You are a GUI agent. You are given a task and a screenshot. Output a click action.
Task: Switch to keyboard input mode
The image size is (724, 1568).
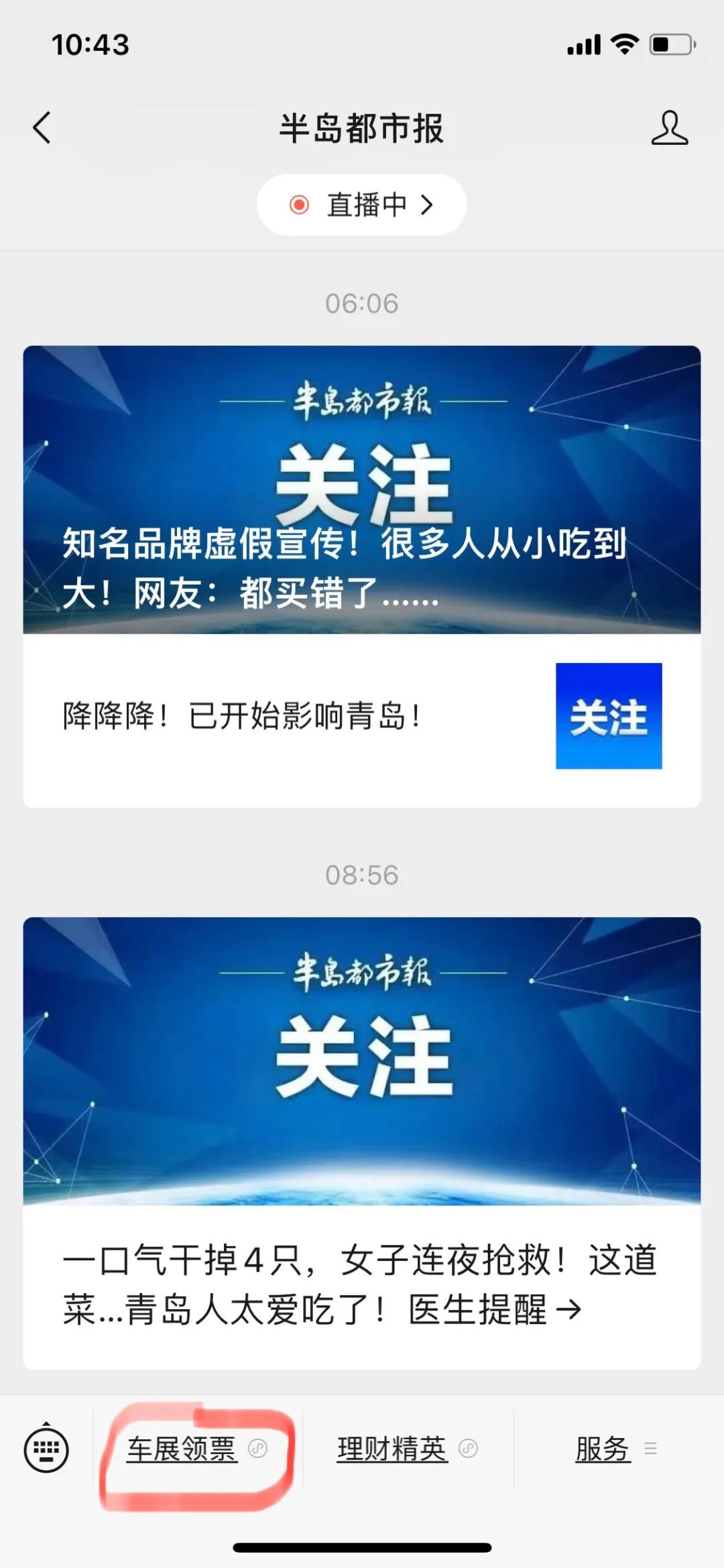tap(46, 1450)
